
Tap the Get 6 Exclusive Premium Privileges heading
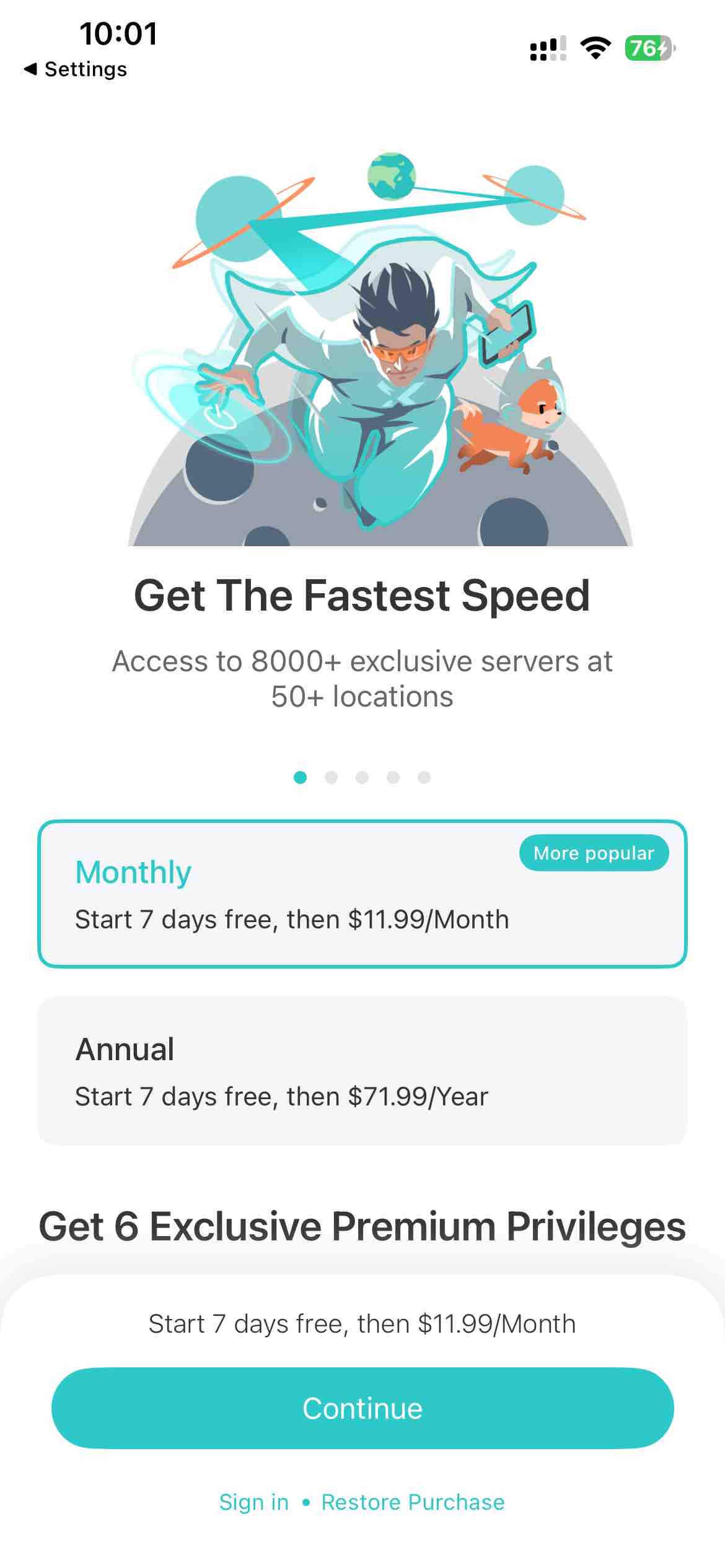coord(362,1224)
